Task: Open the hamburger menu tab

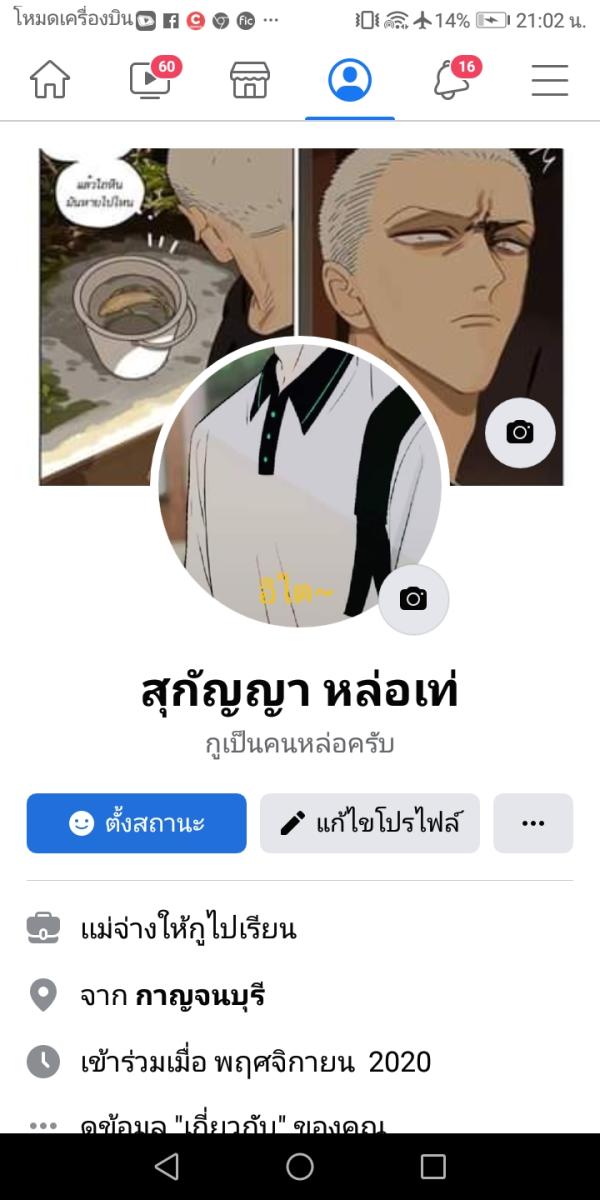Action: click(x=550, y=81)
